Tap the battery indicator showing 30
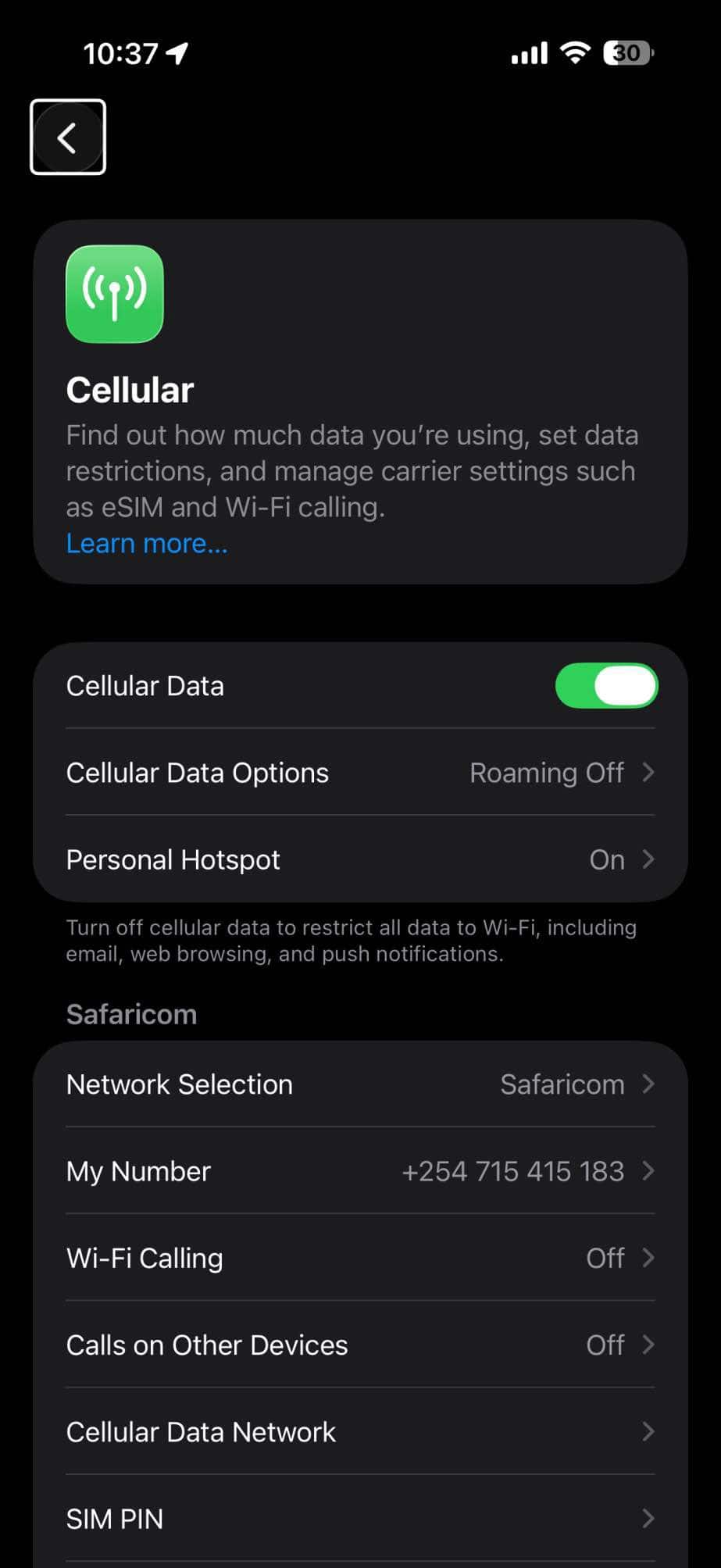Viewport: 721px width, 1568px height. [x=630, y=52]
